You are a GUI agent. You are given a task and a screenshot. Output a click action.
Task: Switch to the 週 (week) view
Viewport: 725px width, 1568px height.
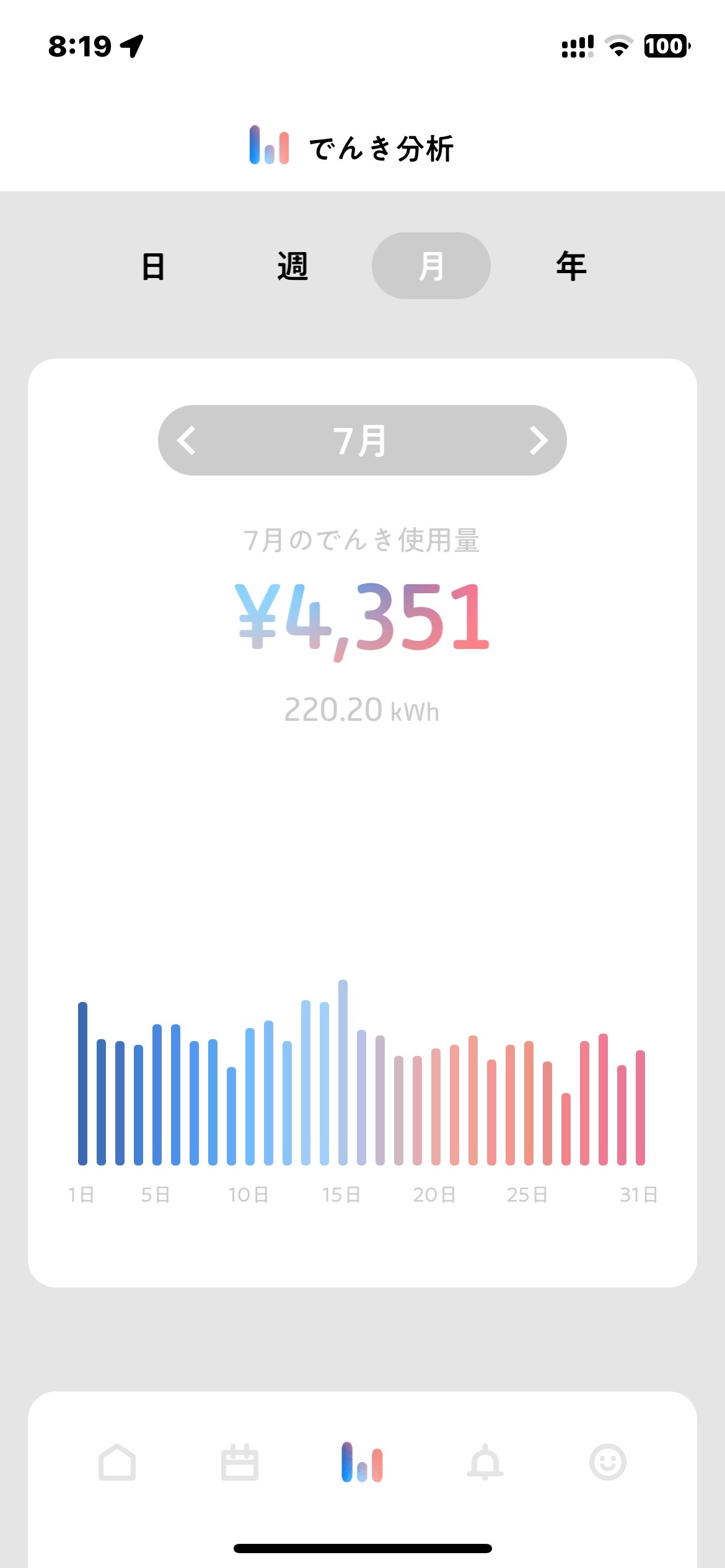292,266
